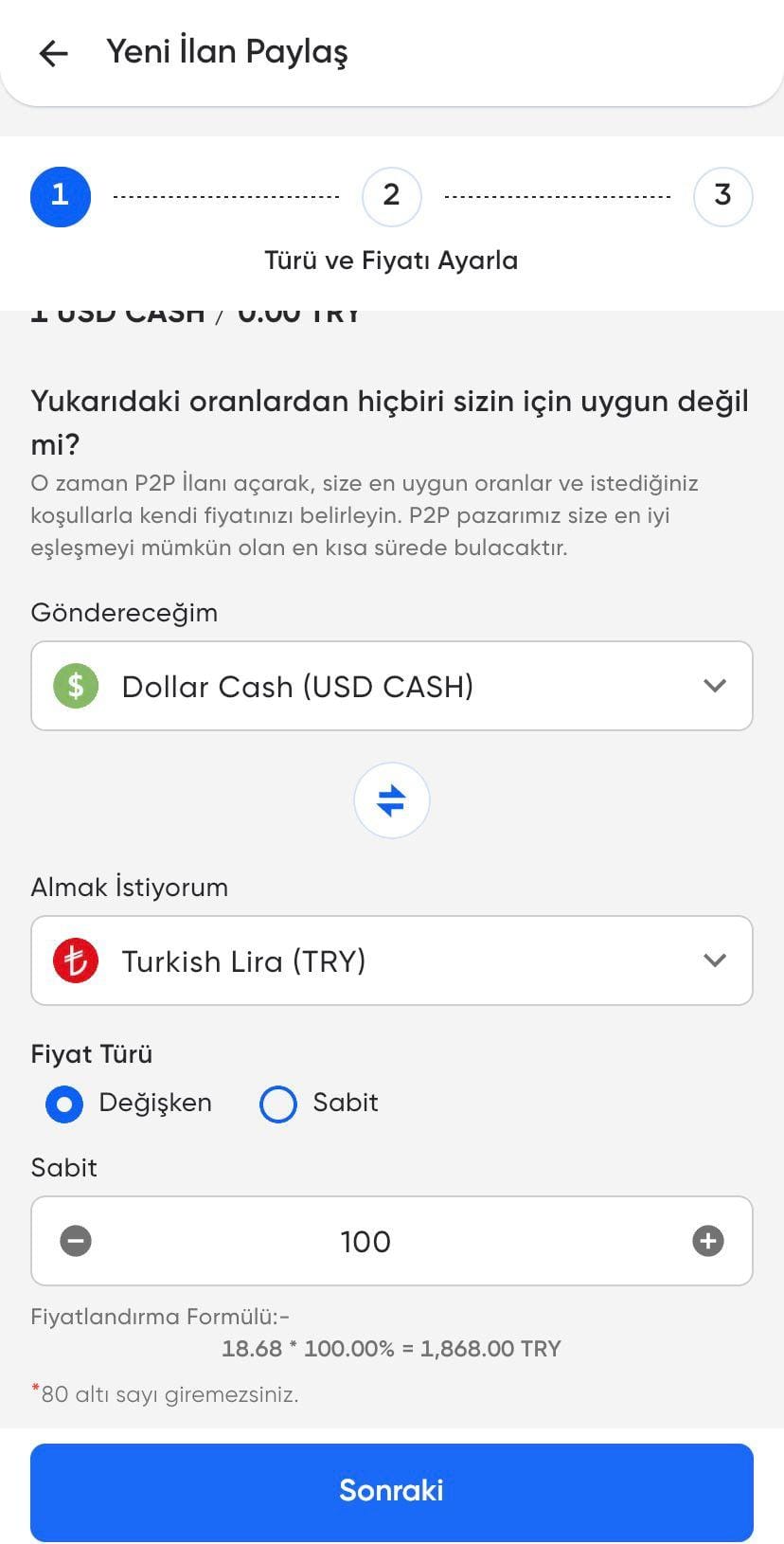The width and height of the screenshot is (784, 1544).
Task: Open the Turkish Lira (TRY) dropdown
Action: 391,960
